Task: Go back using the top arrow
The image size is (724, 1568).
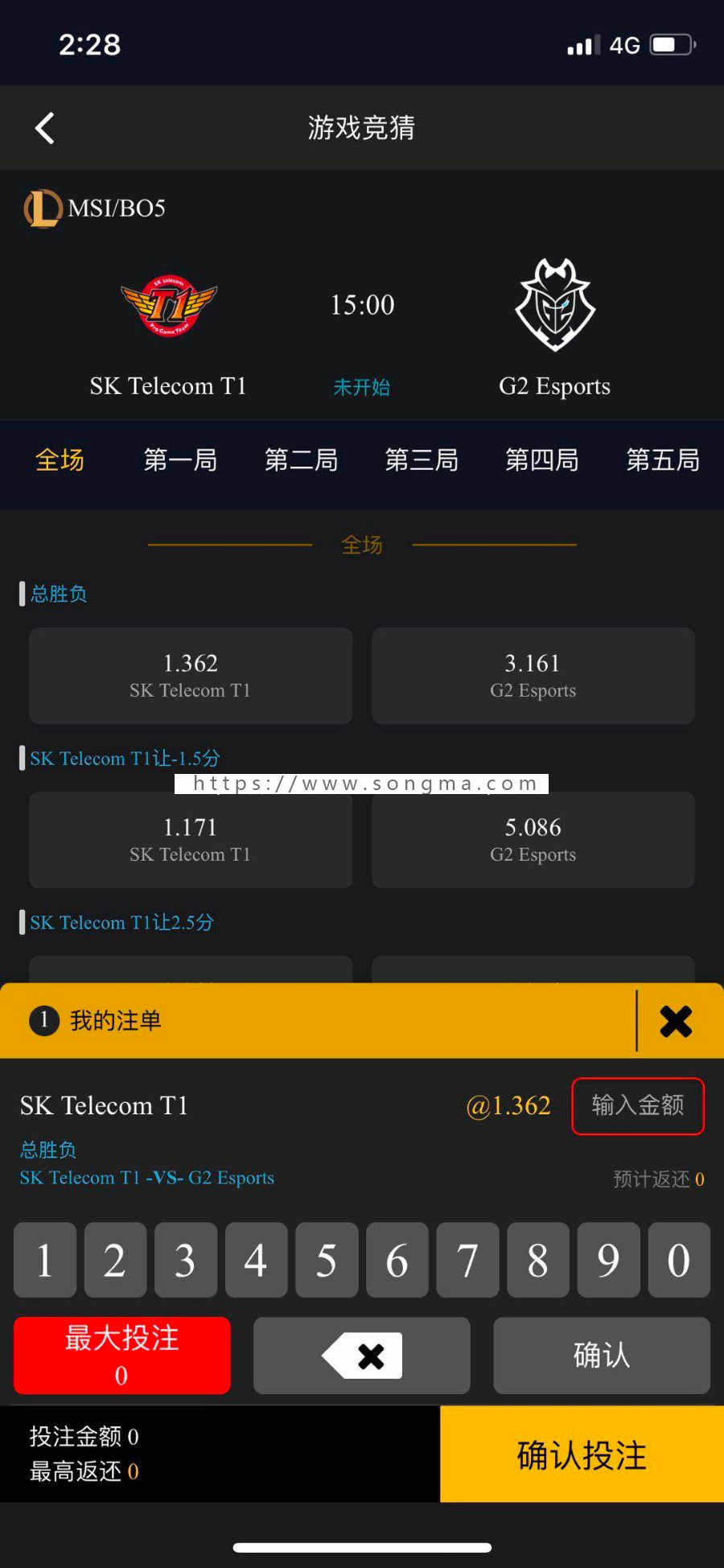Action: pos(45,128)
